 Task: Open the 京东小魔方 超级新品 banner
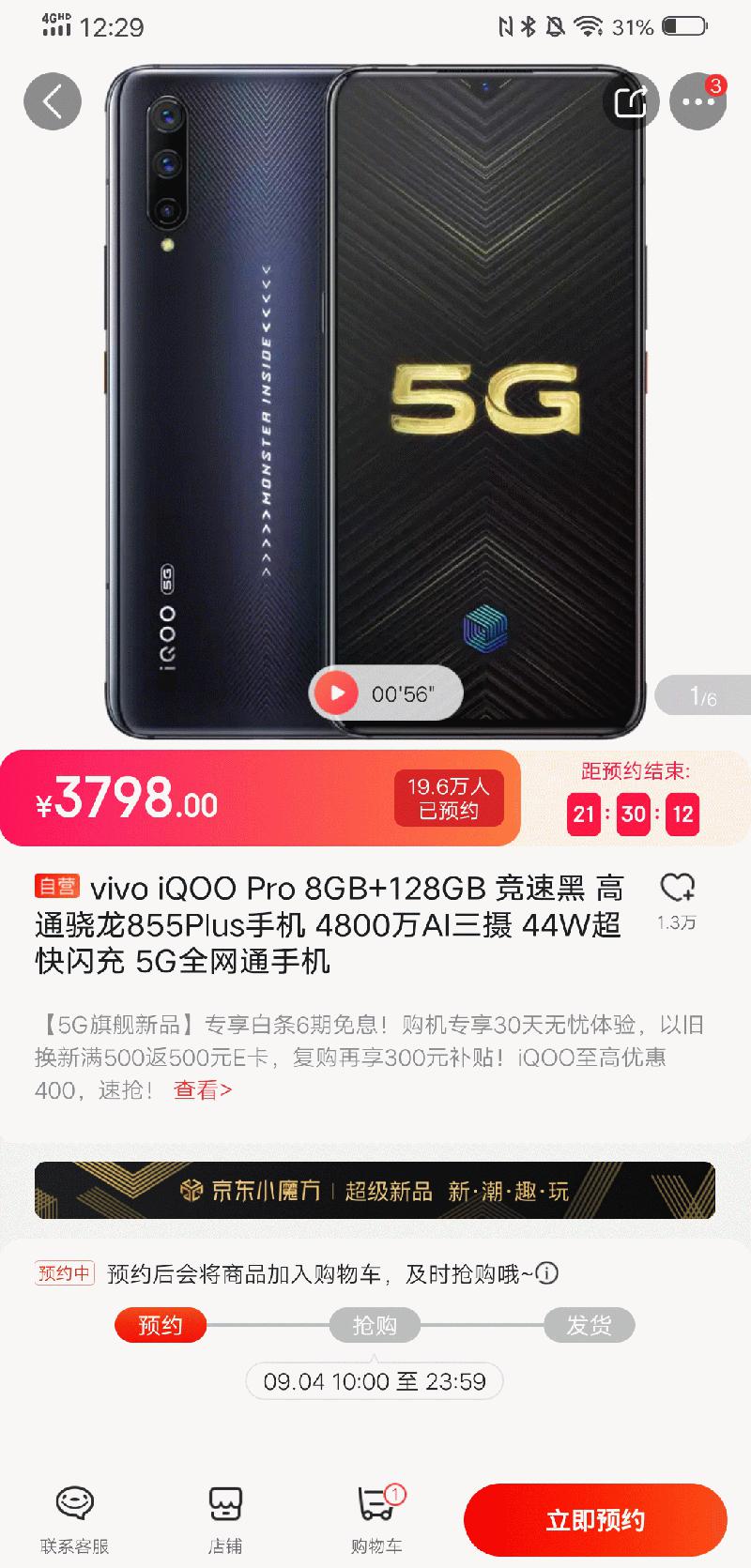point(375,1190)
